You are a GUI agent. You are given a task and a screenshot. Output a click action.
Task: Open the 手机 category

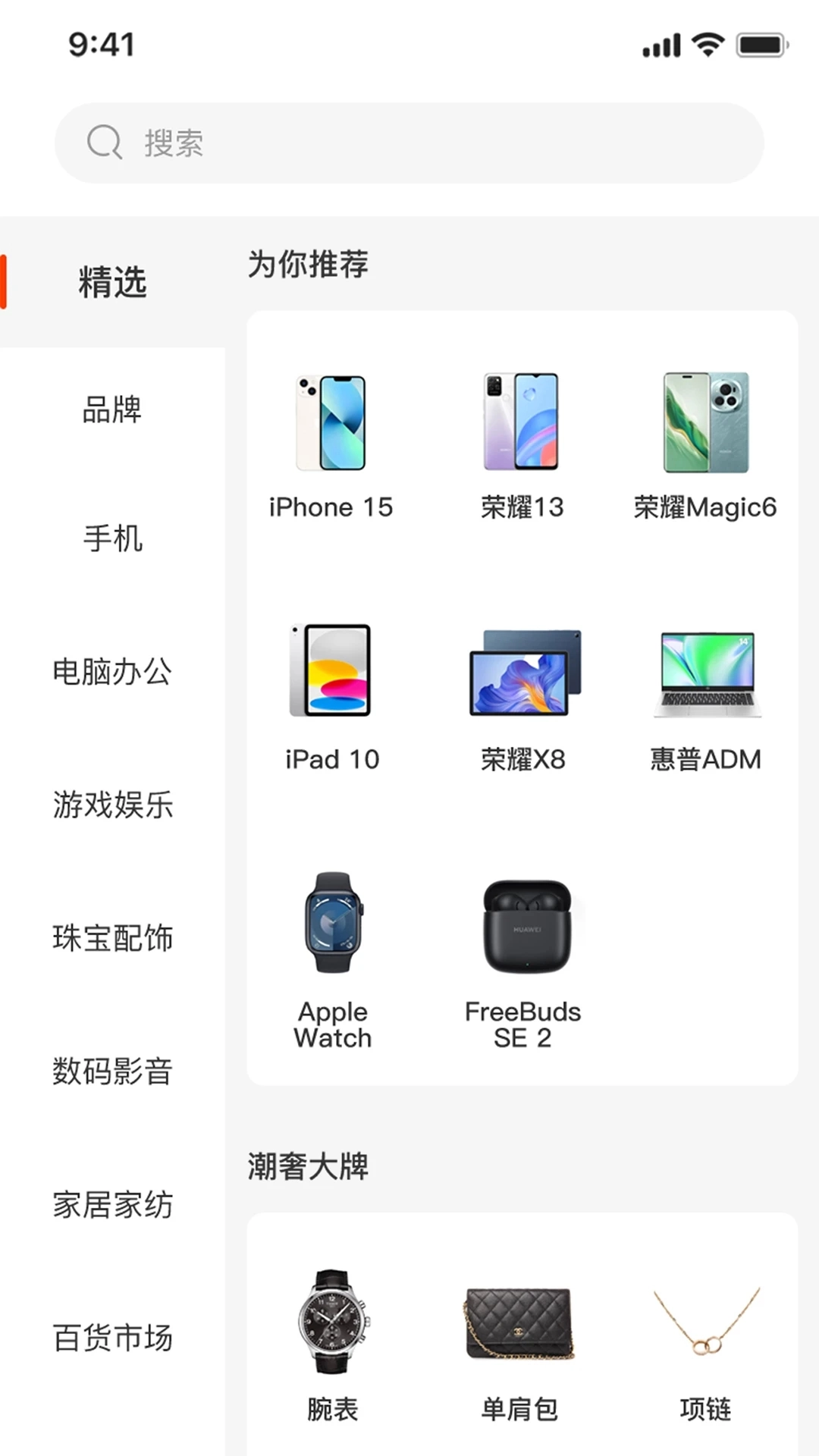tap(111, 540)
